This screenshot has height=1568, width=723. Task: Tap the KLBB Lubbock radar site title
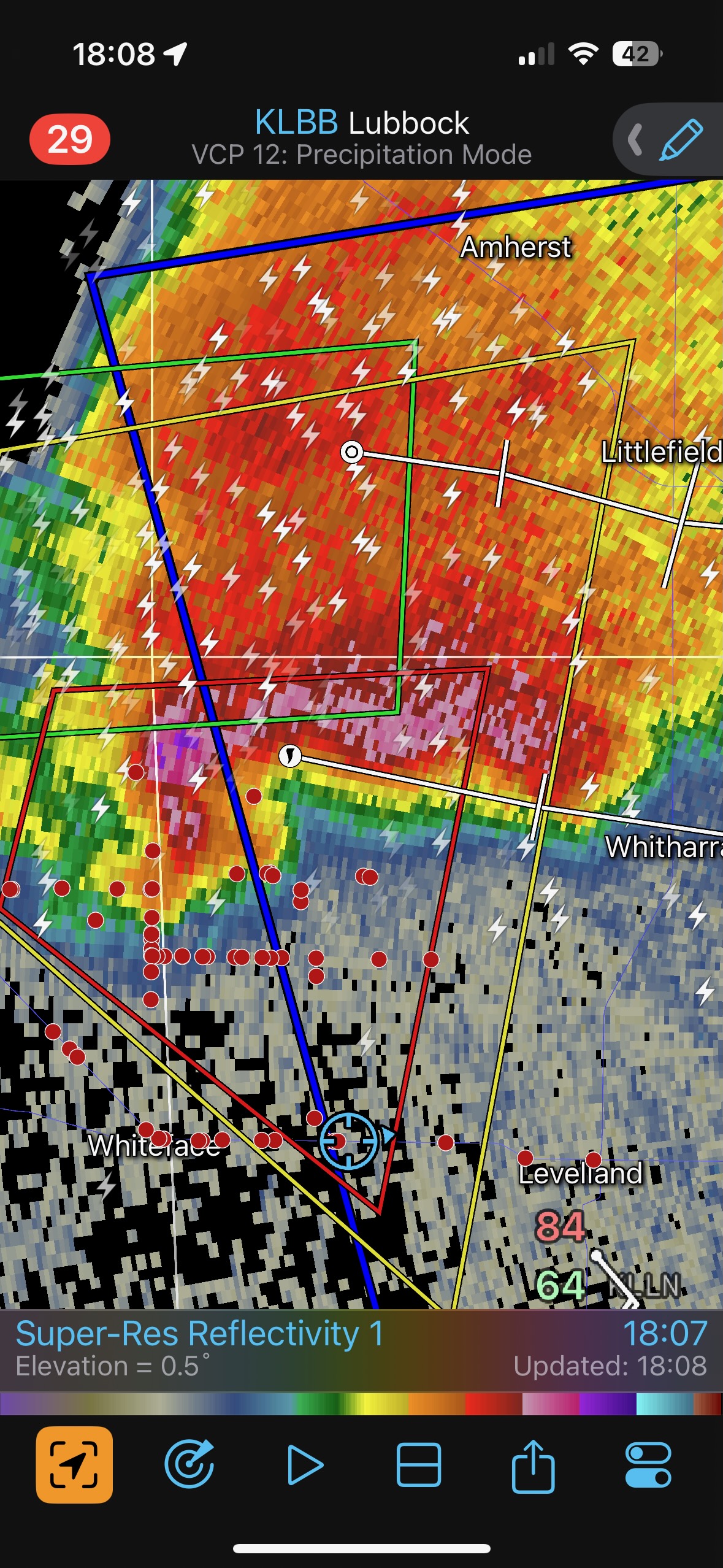coord(361,123)
